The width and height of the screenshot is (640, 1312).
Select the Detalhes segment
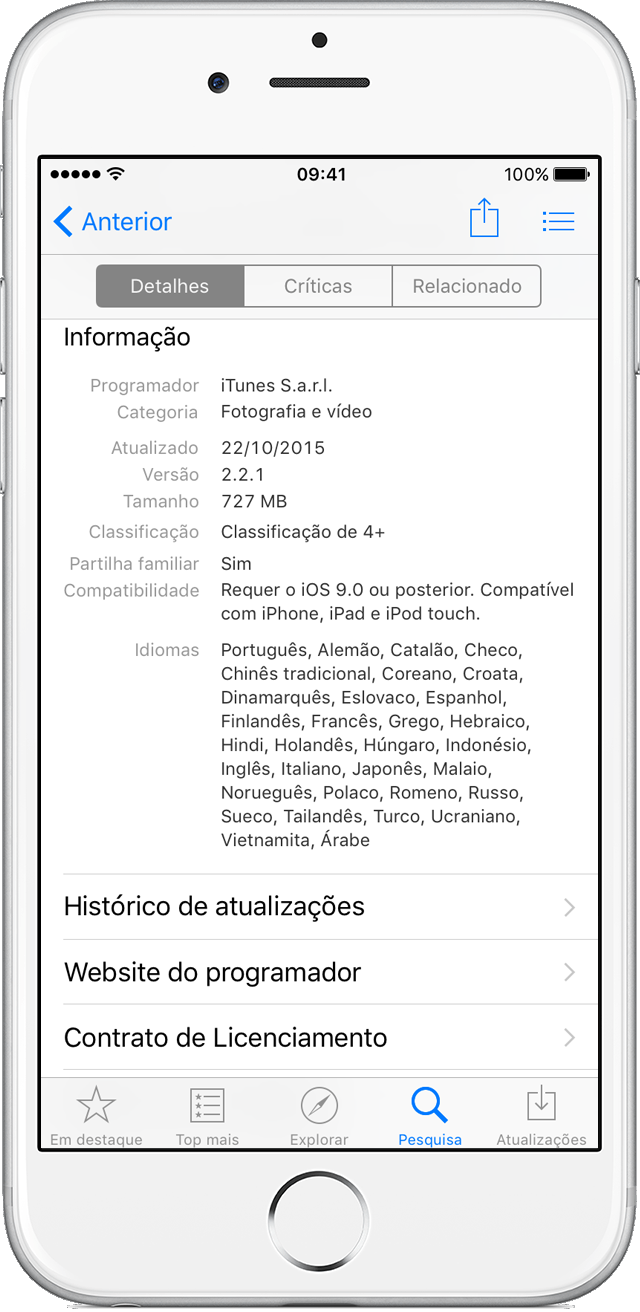pyautogui.click(x=170, y=286)
